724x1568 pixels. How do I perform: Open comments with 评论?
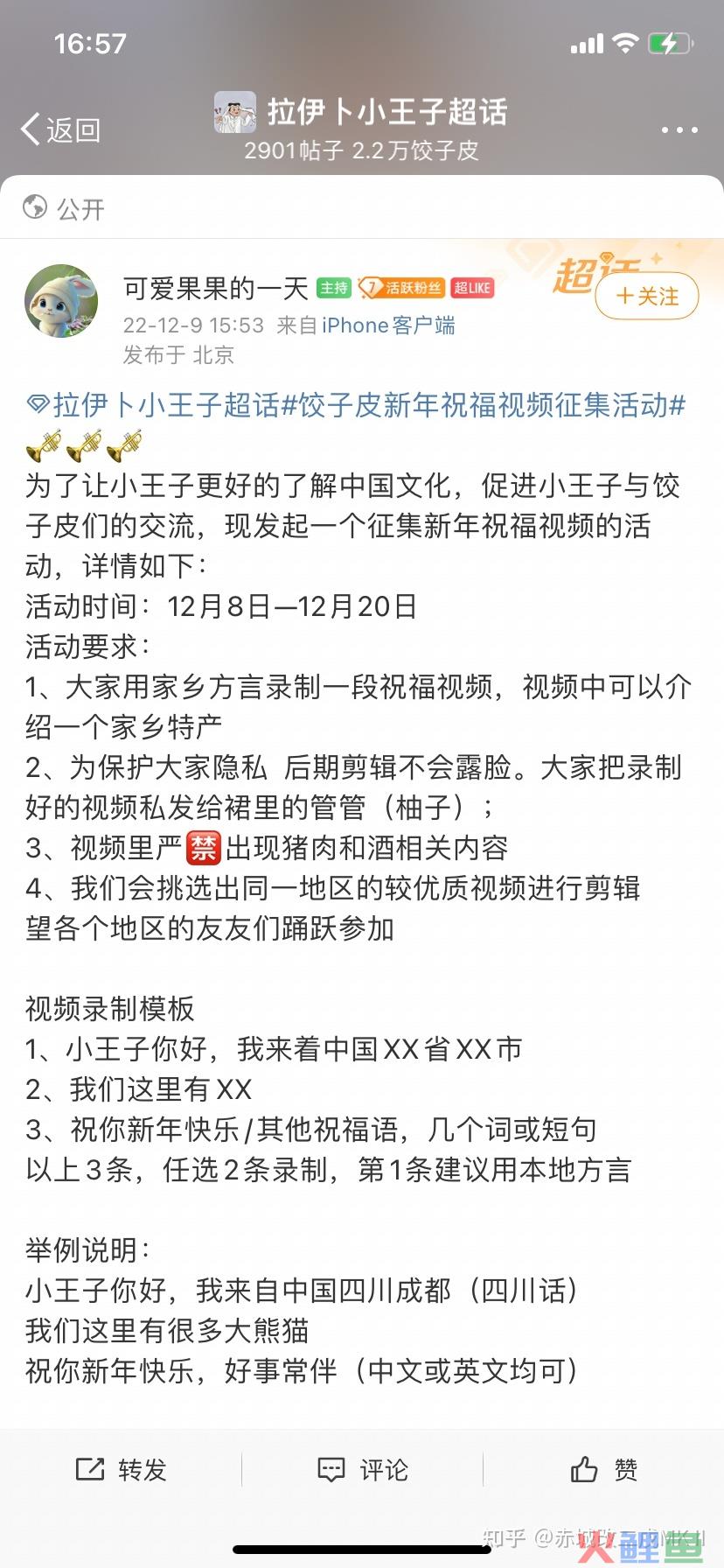(362, 1469)
